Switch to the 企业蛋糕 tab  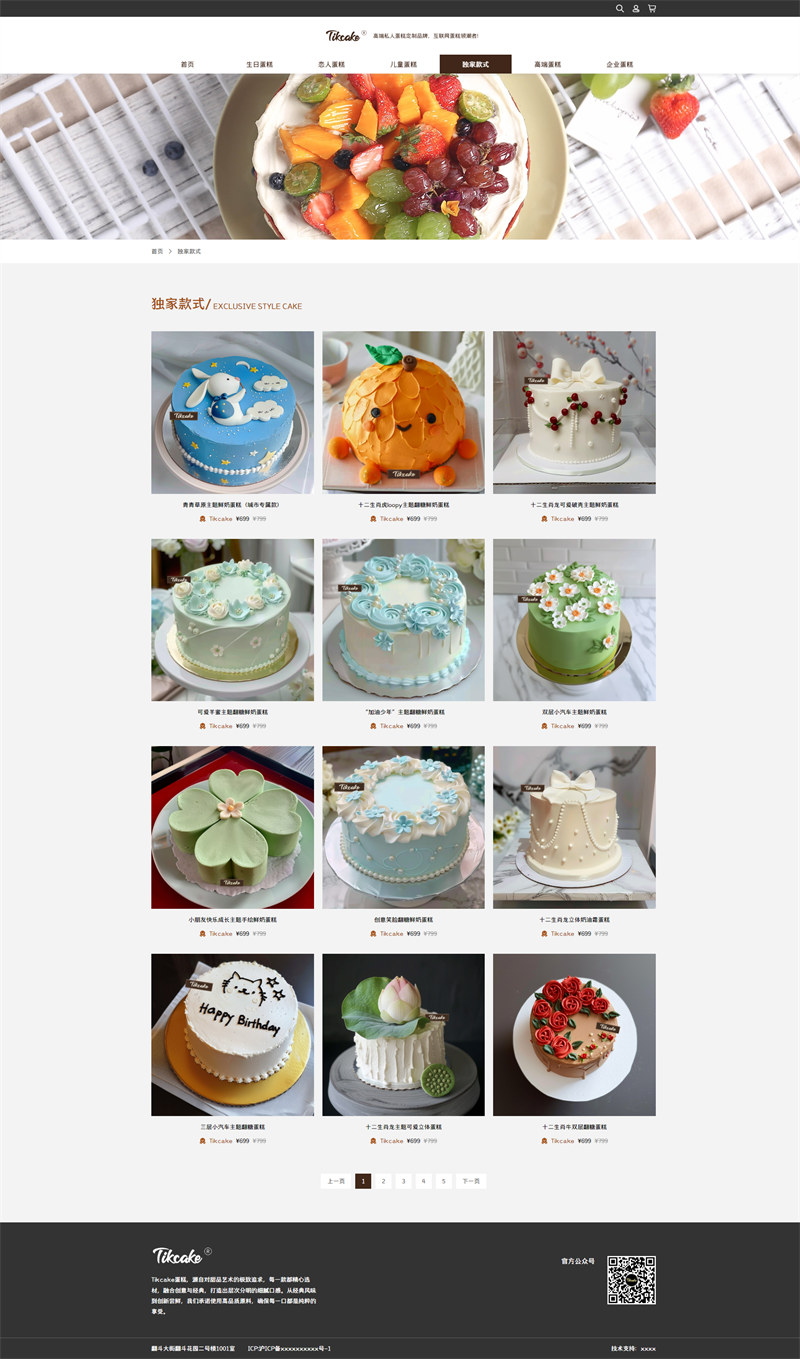pyautogui.click(x=619, y=64)
